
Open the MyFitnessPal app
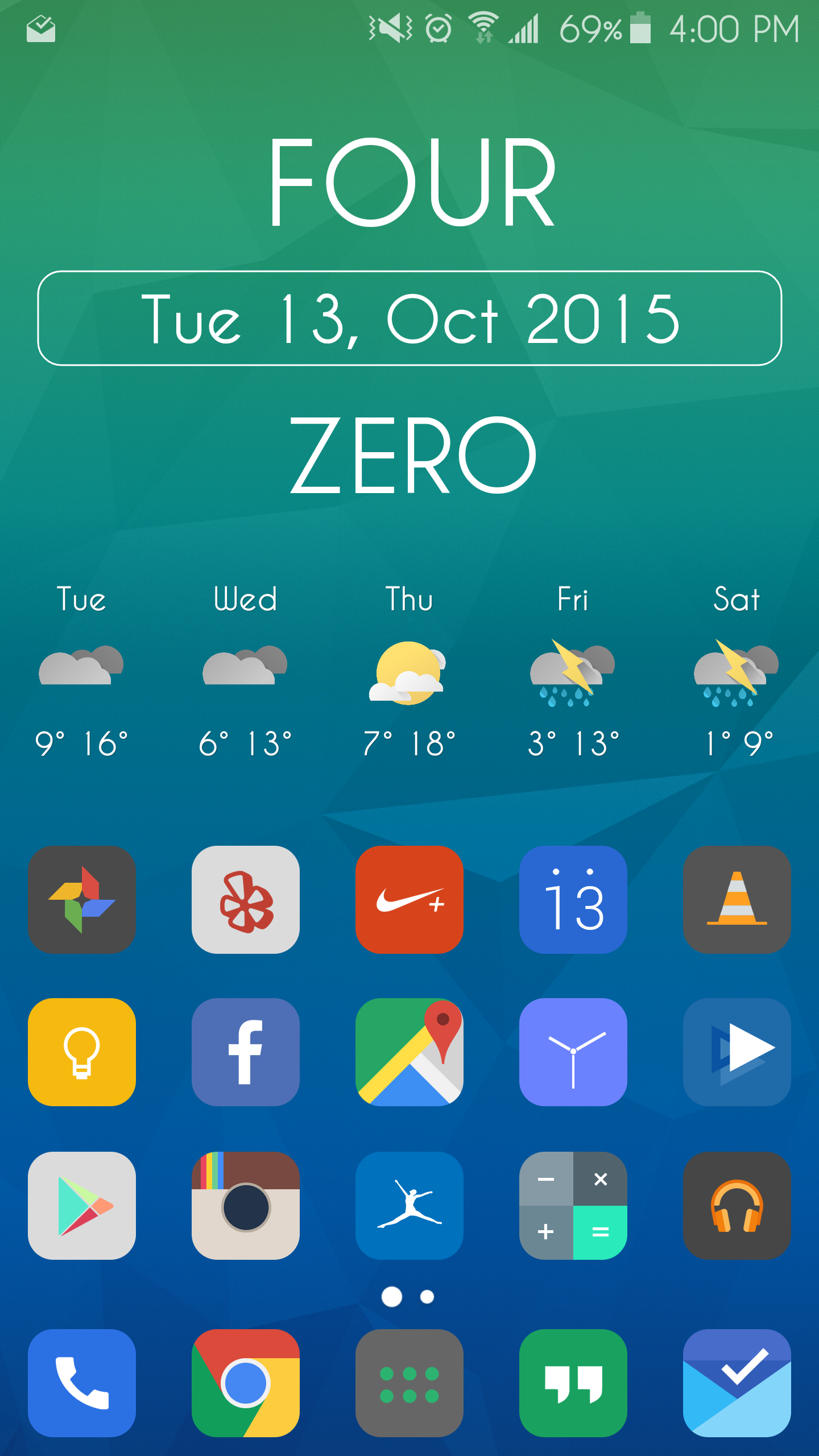click(x=409, y=1205)
